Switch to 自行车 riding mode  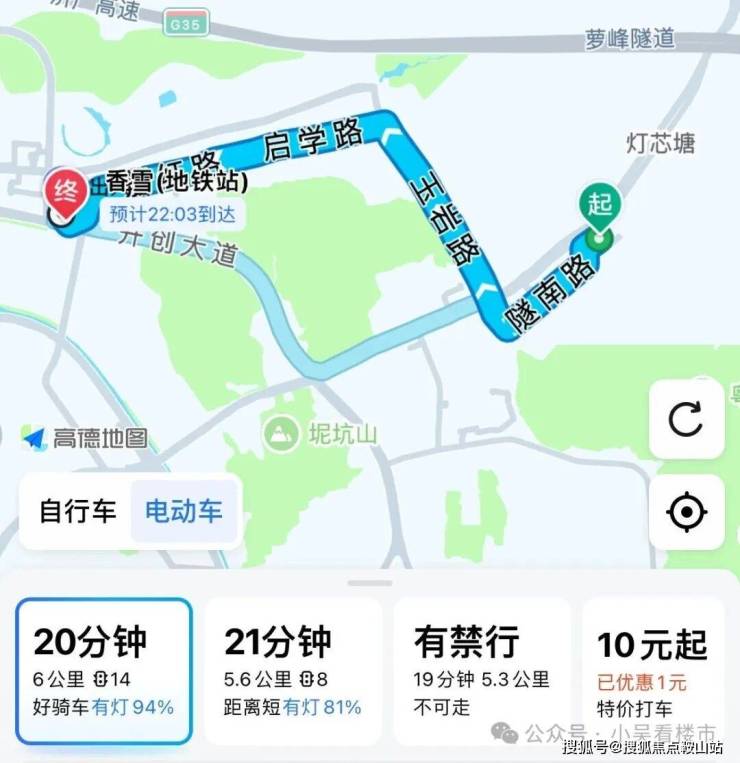click(77, 511)
